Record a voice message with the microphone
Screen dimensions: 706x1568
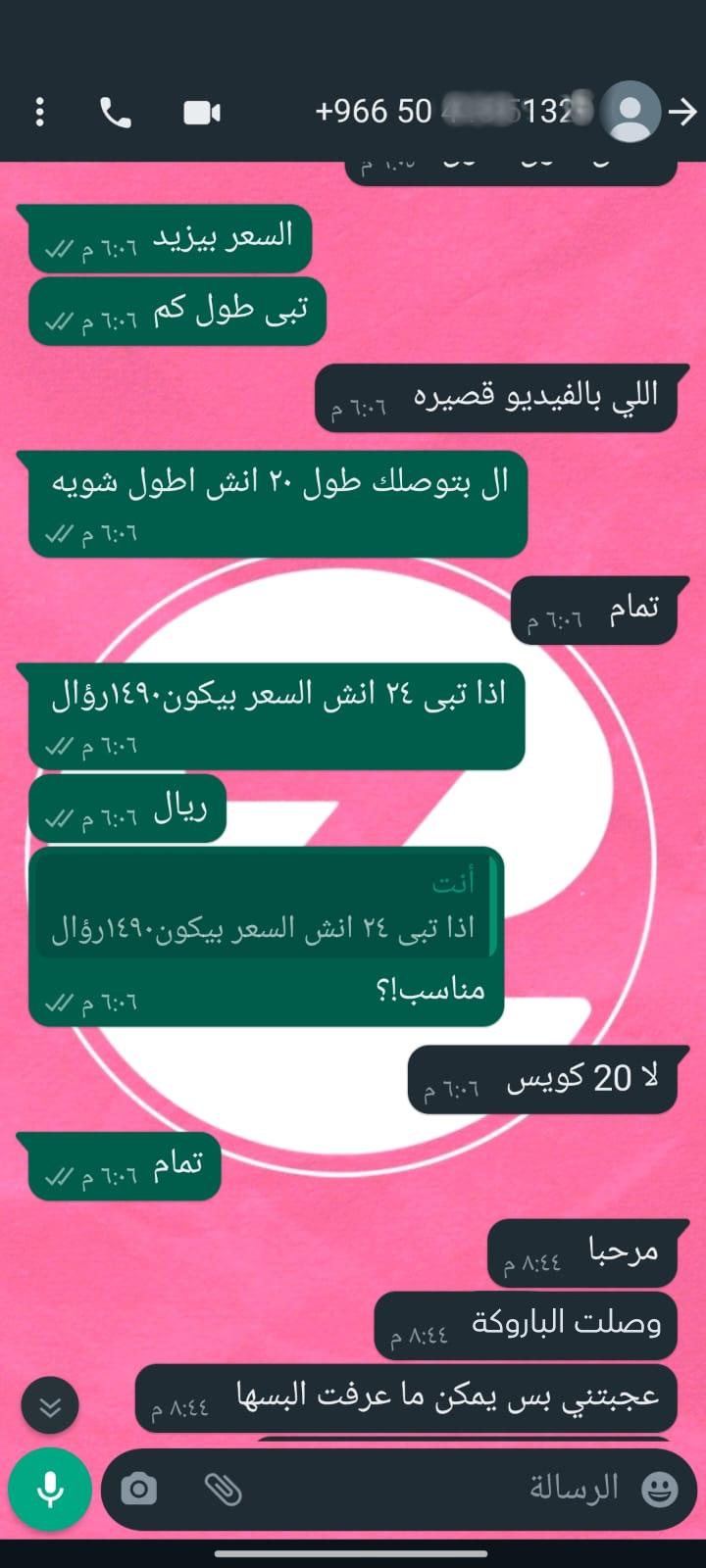50,1490
